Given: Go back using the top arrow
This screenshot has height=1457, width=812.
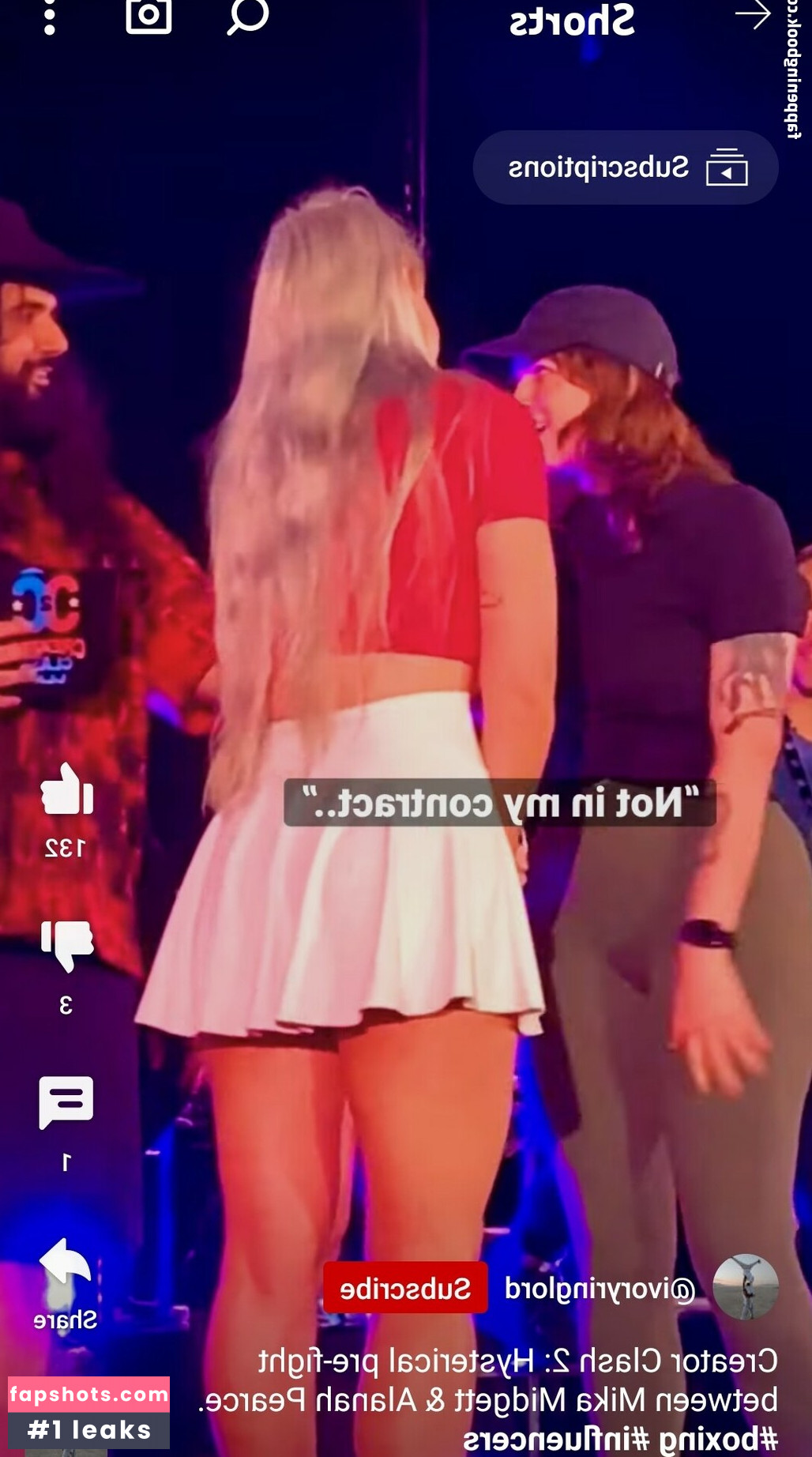Looking at the screenshot, I should (x=752, y=15).
